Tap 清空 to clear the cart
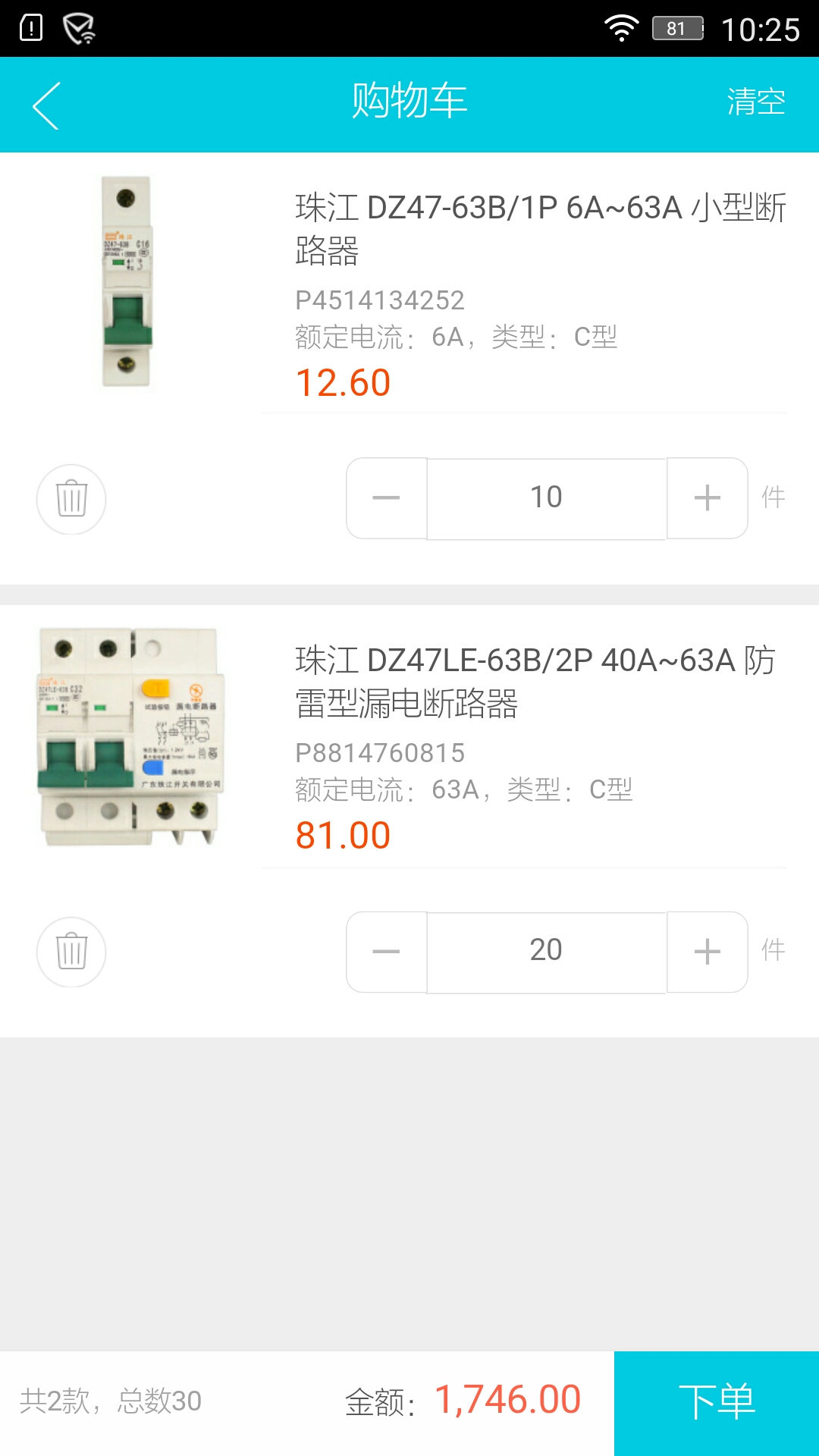The image size is (819, 1456). pyautogui.click(x=755, y=102)
